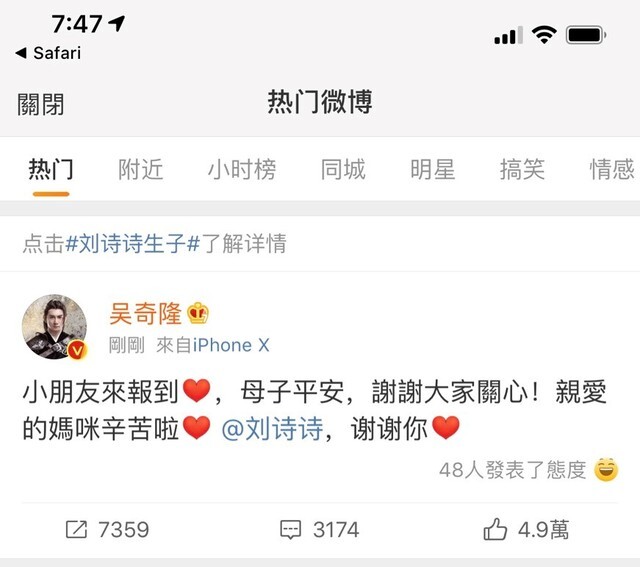This screenshot has height=567, width=640.
Task: Switch to the 热门 tab
Action: (x=51, y=170)
